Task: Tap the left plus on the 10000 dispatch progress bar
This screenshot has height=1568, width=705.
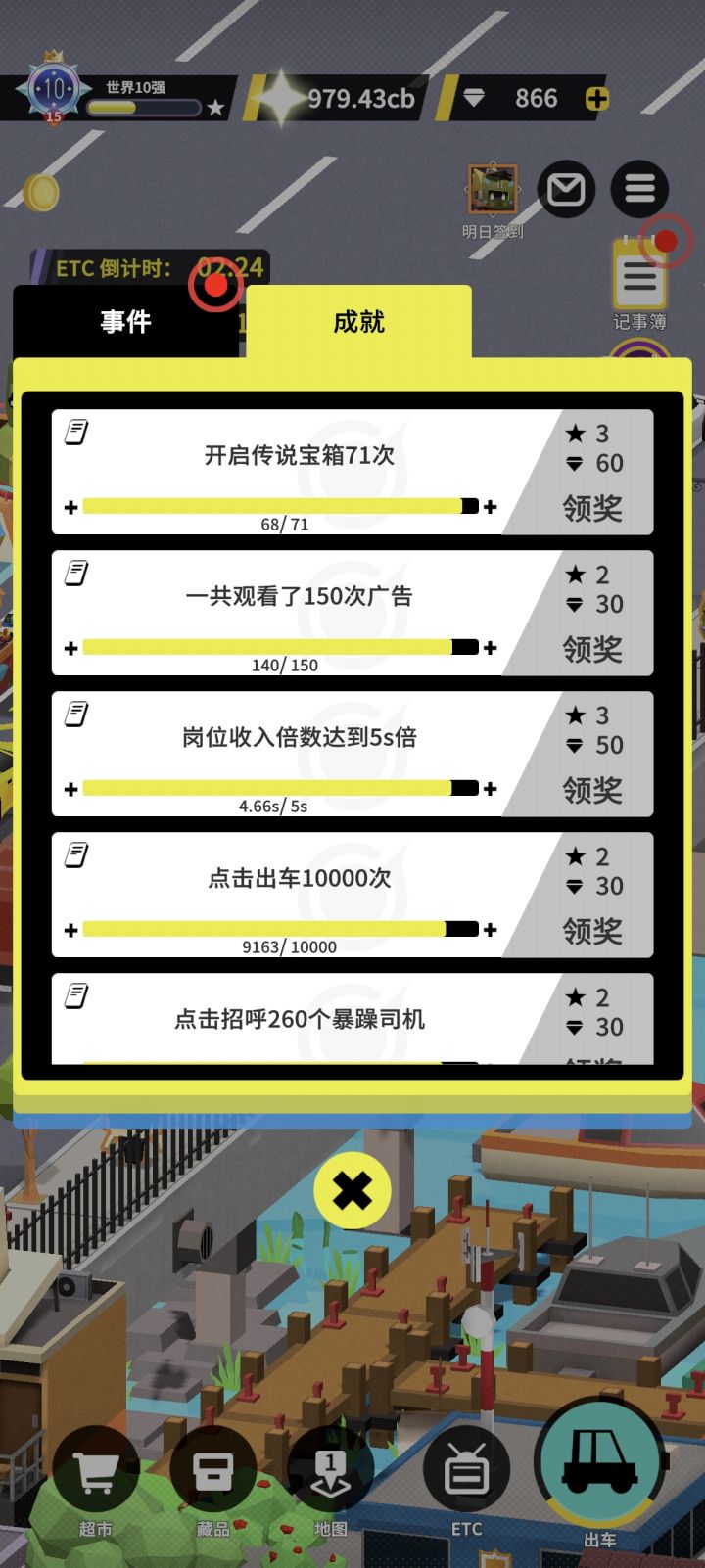Action: click(70, 929)
